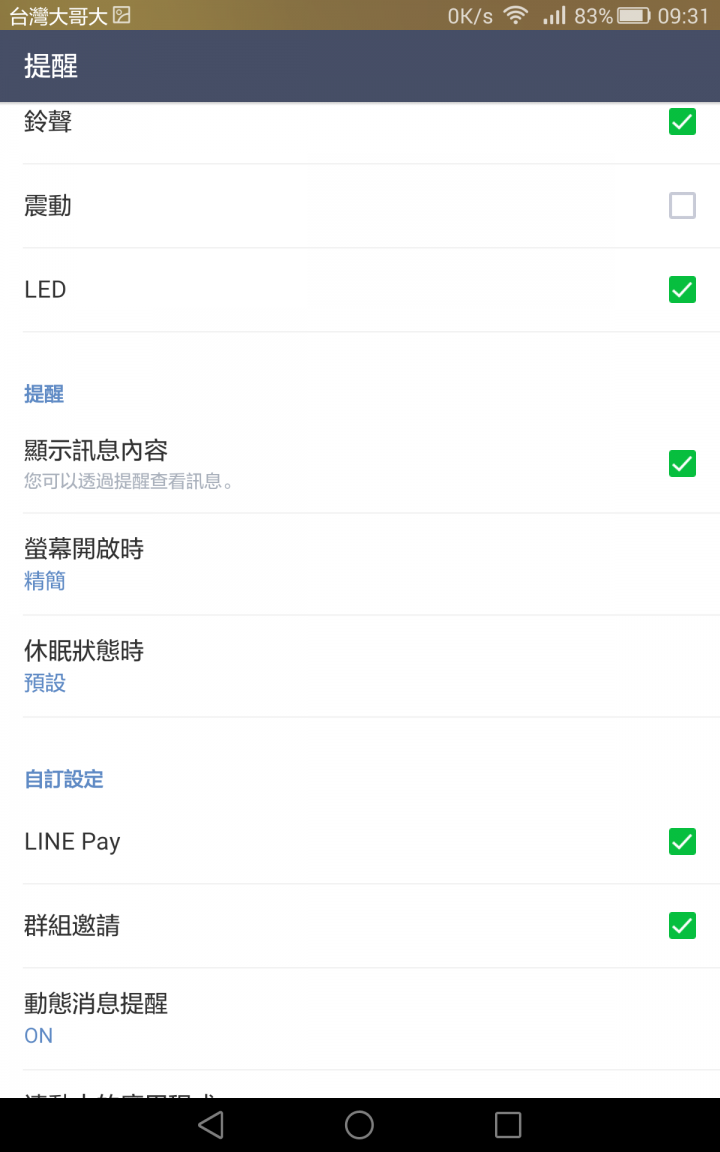Uncheck the 鈴聲 ringtone checkbox
Image resolution: width=720 pixels, height=1152 pixels.
click(x=682, y=122)
